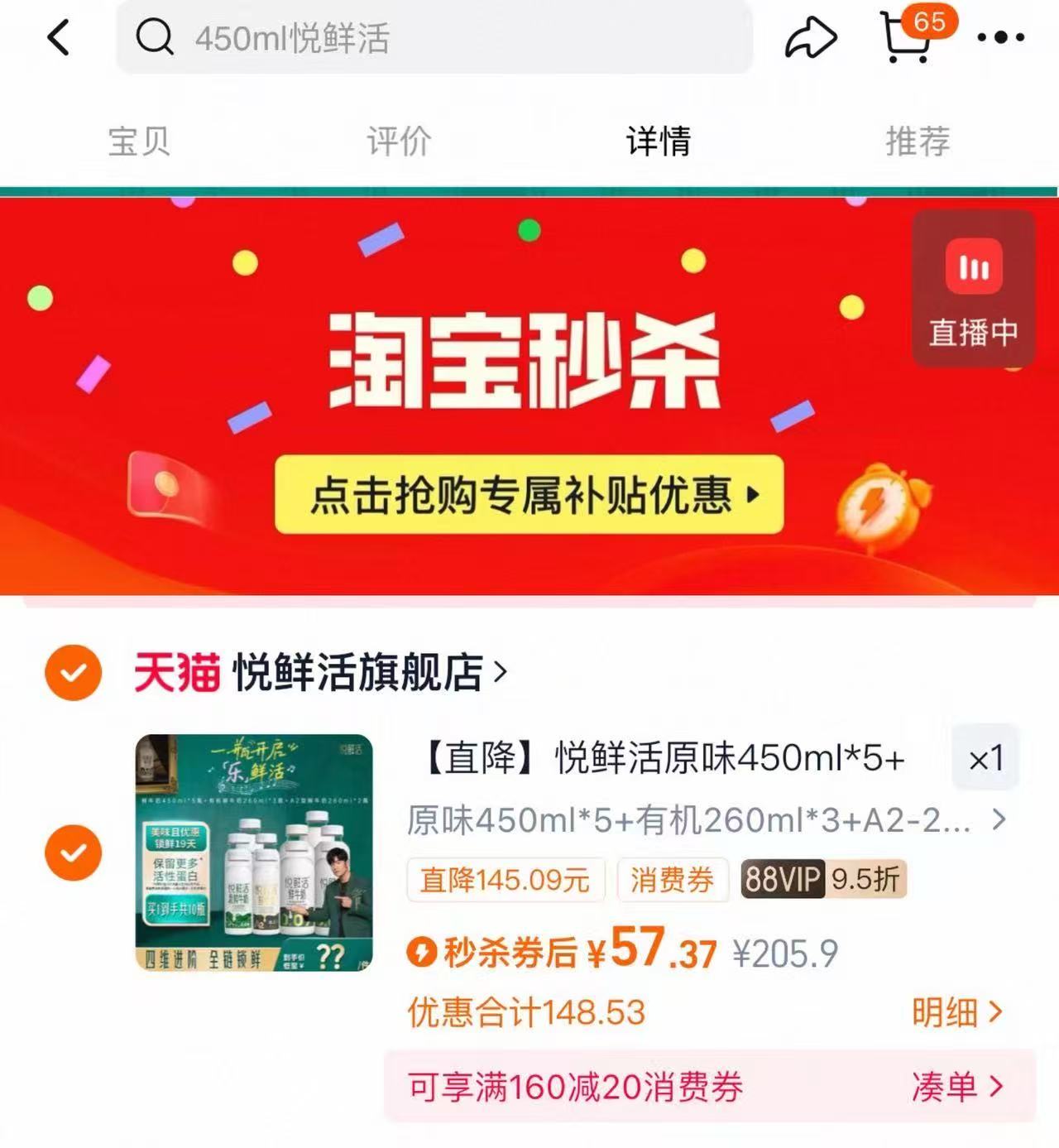The height and width of the screenshot is (1148, 1059).
Task: Open the search icon in the search bar
Action: (155, 37)
